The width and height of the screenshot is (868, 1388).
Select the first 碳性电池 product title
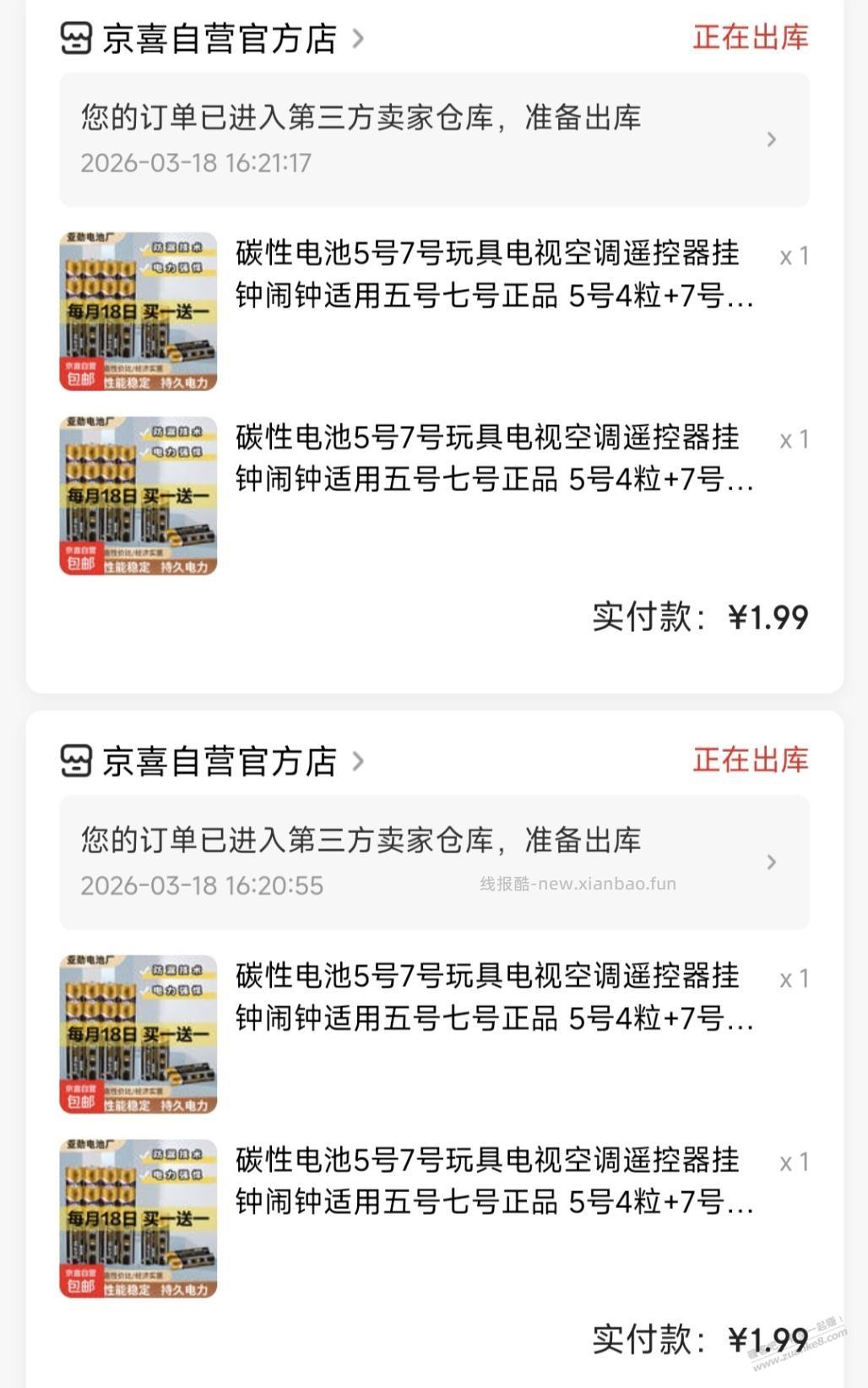(x=486, y=279)
